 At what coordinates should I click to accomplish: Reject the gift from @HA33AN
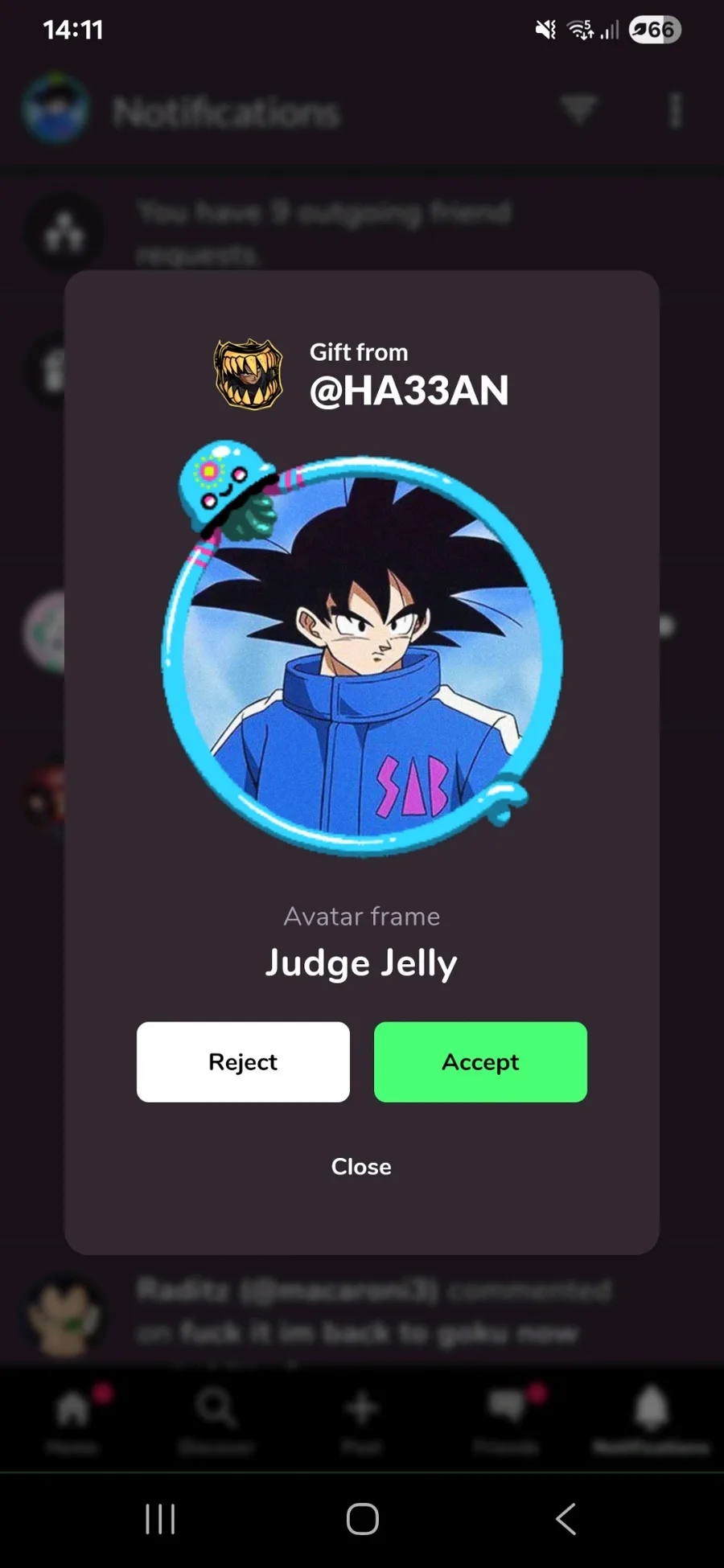(243, 1061)
